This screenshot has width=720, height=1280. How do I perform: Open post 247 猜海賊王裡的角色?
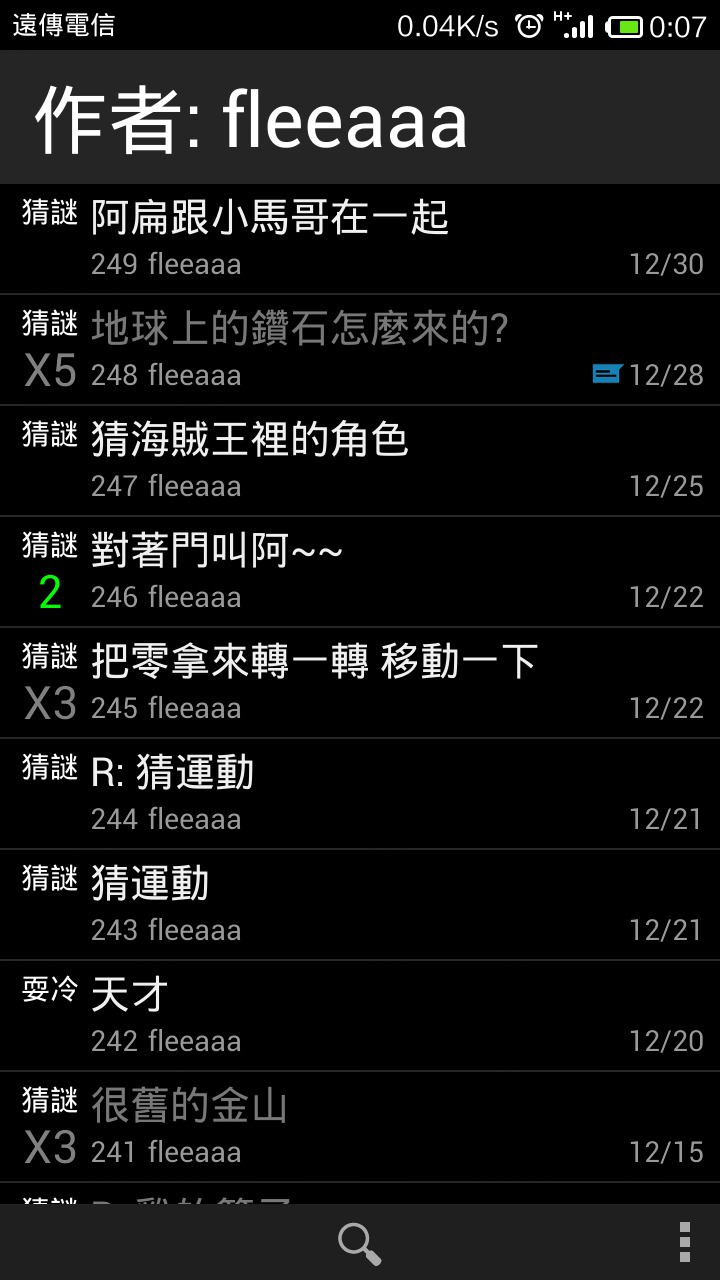[x=360, y=461]
